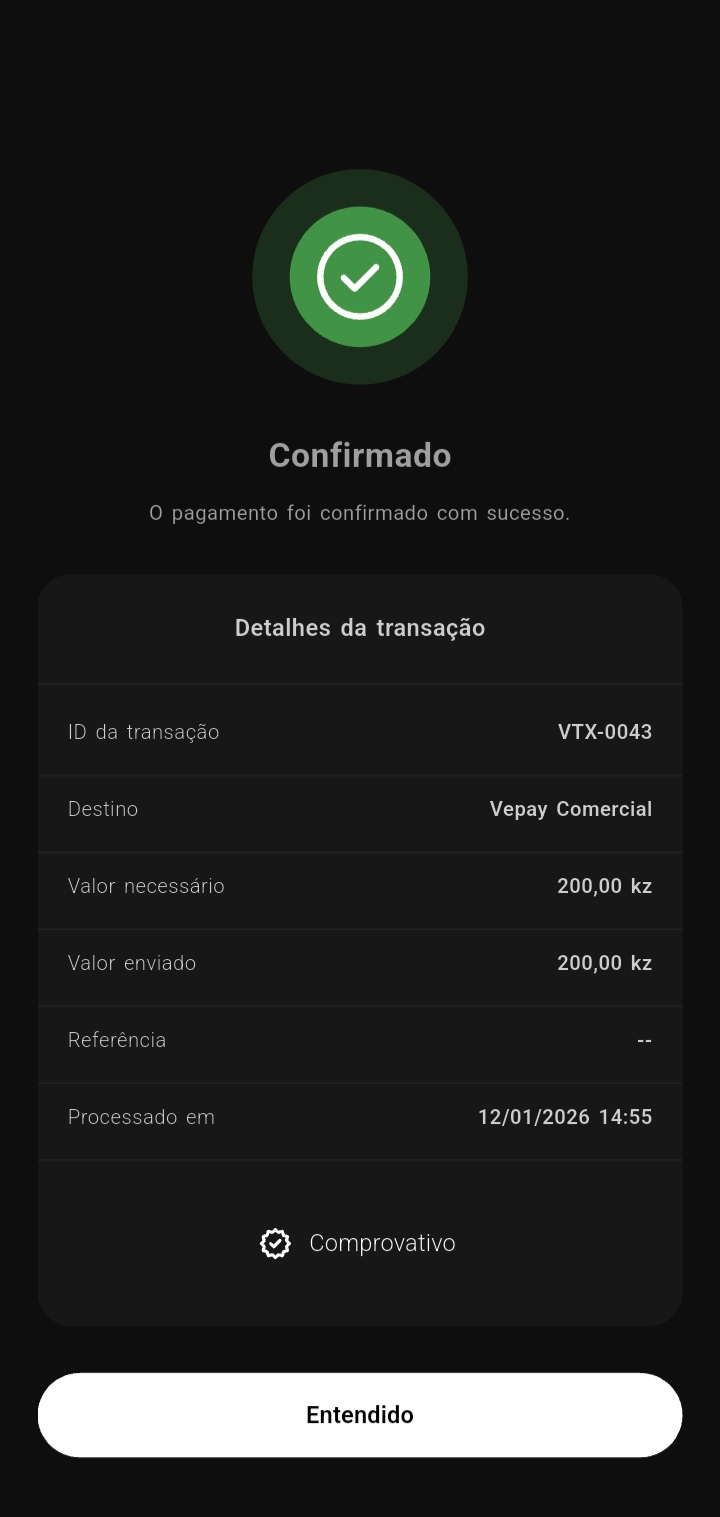Click the Confirmado heading
This screenshot has width=720, height=1517.
[x=359, y=455]
